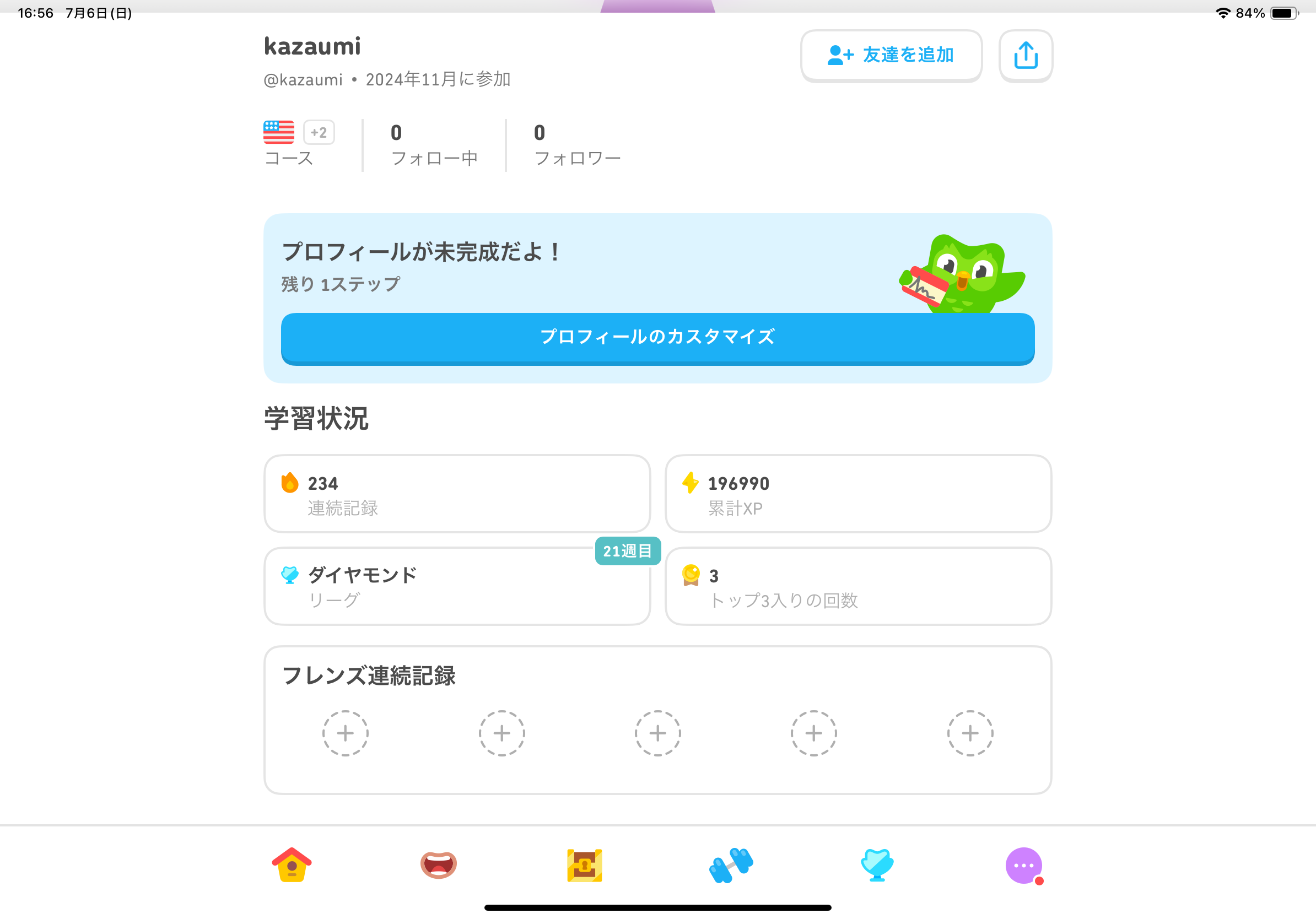Open the コース (courses) list with +2 badge
The height and width of the screenshot is (919, 1316).
[299, 143]
